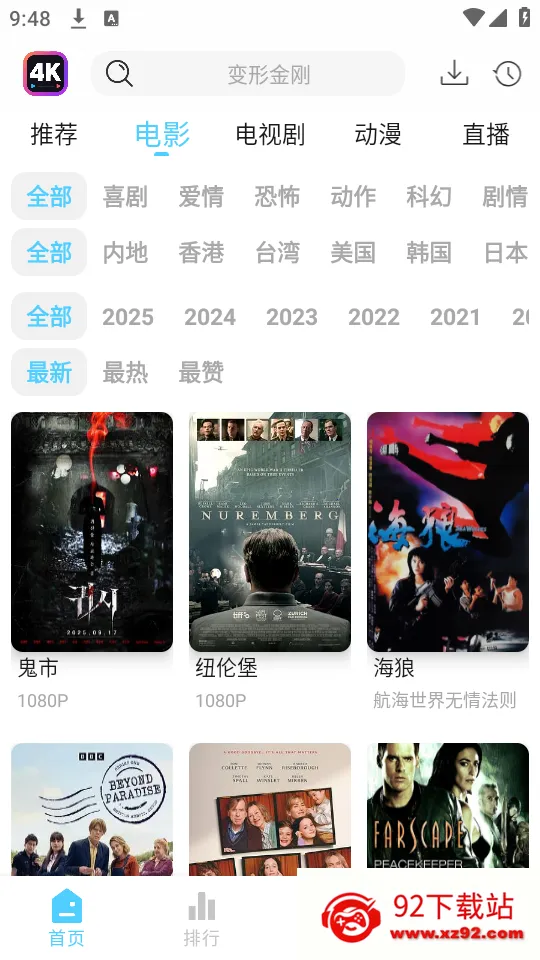Switch to the 电视剧 tab
The image size is (540, 960).
pyautogui.click(x=270, y=134)
